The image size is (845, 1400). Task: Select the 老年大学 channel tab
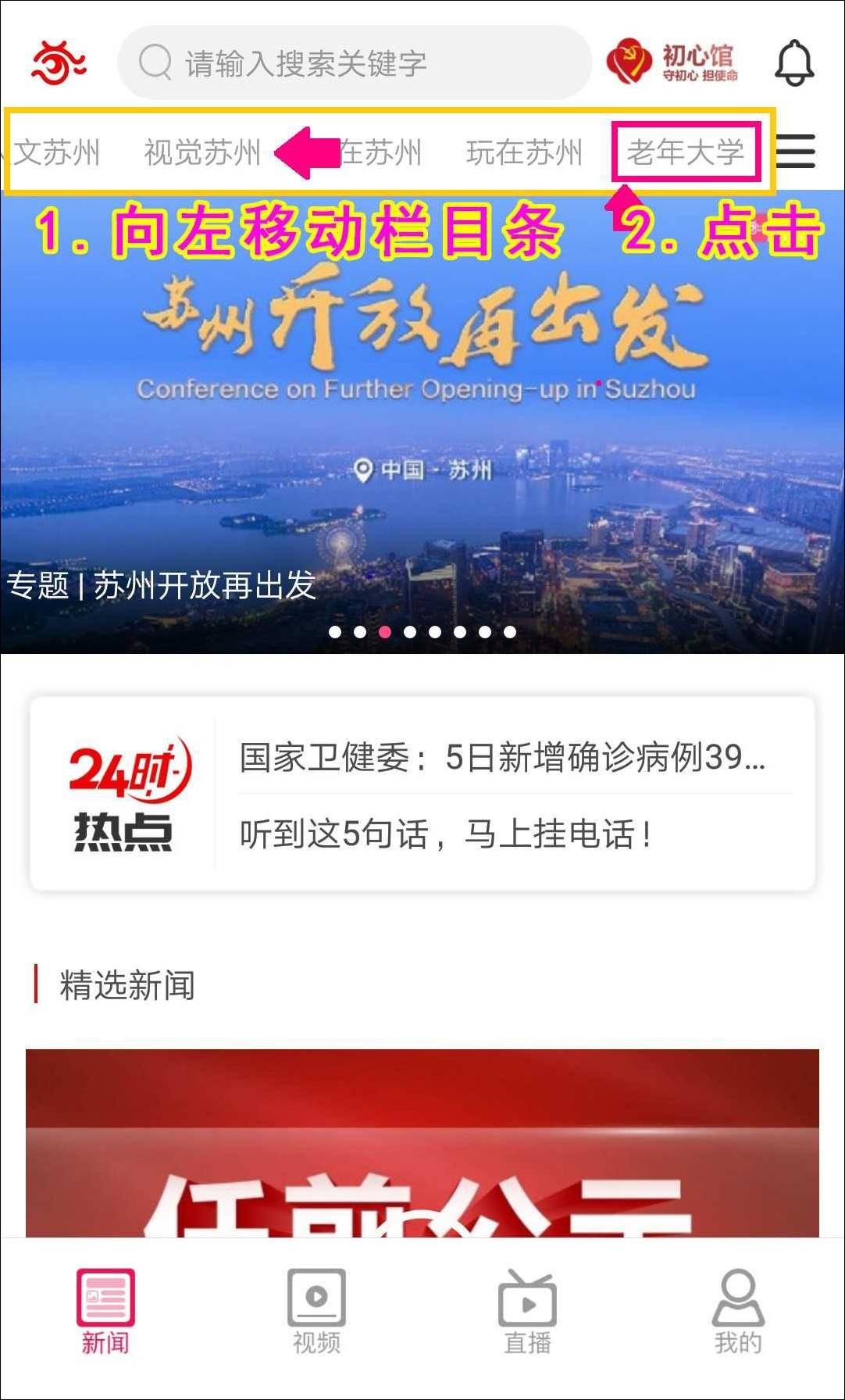coord(685,152)
